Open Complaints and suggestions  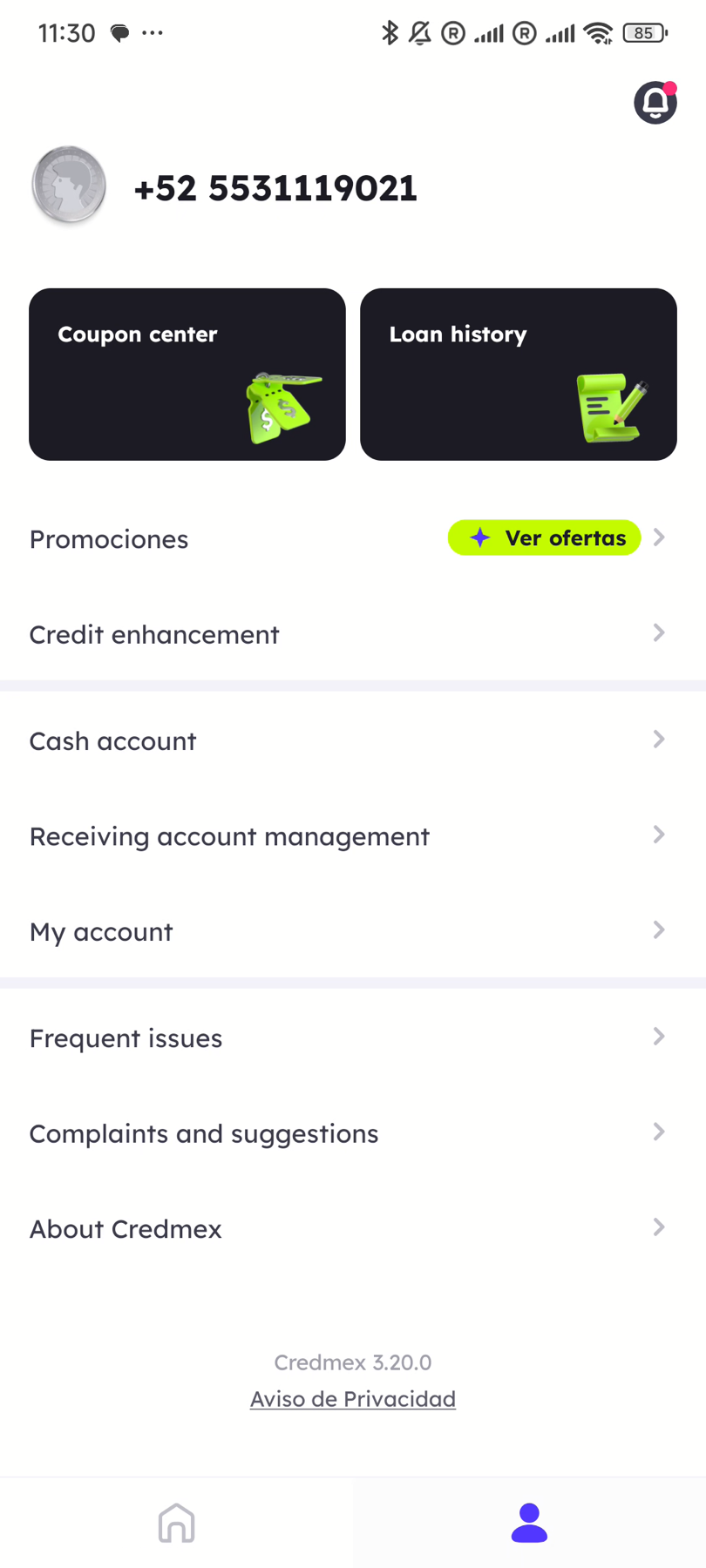click(353, 1133)
